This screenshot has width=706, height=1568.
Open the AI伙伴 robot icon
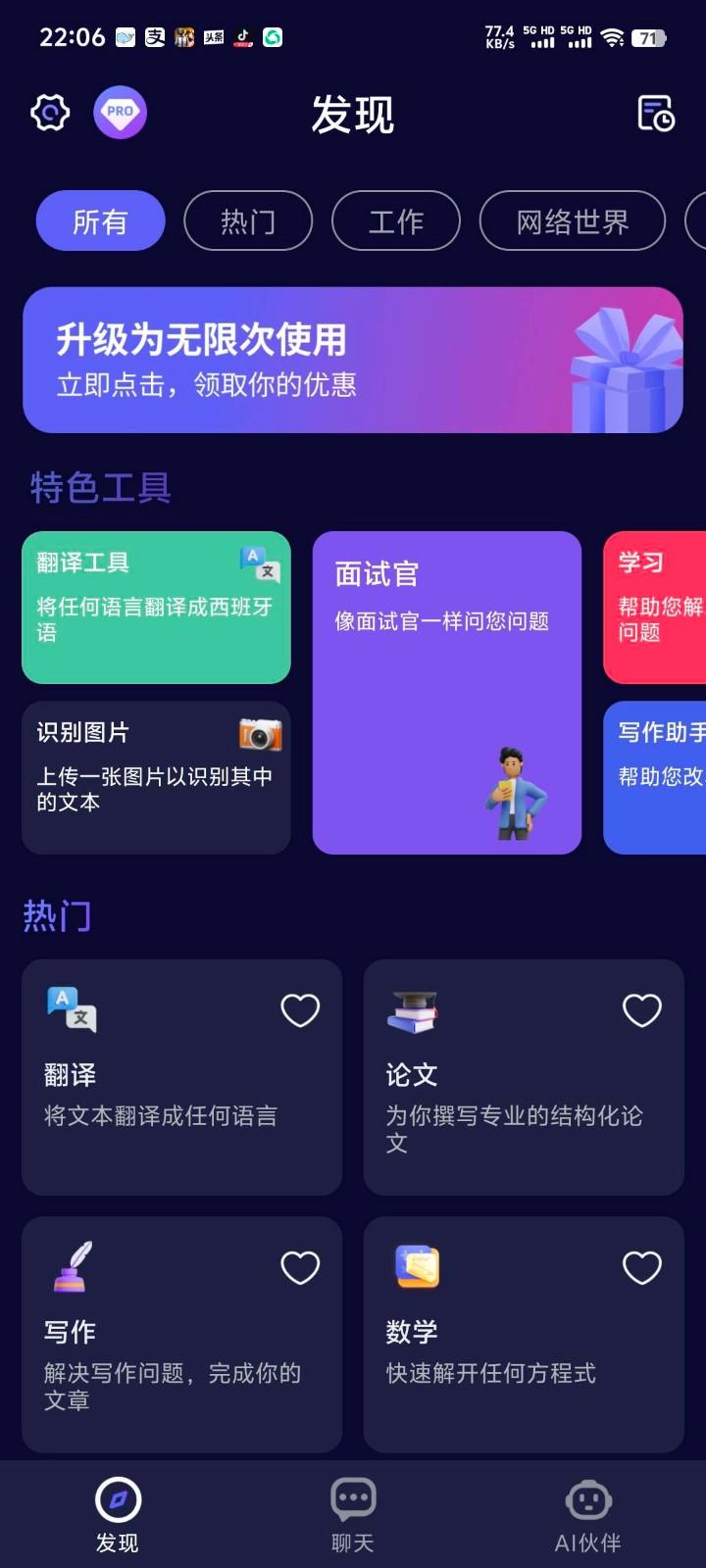tap(588, 1497)
